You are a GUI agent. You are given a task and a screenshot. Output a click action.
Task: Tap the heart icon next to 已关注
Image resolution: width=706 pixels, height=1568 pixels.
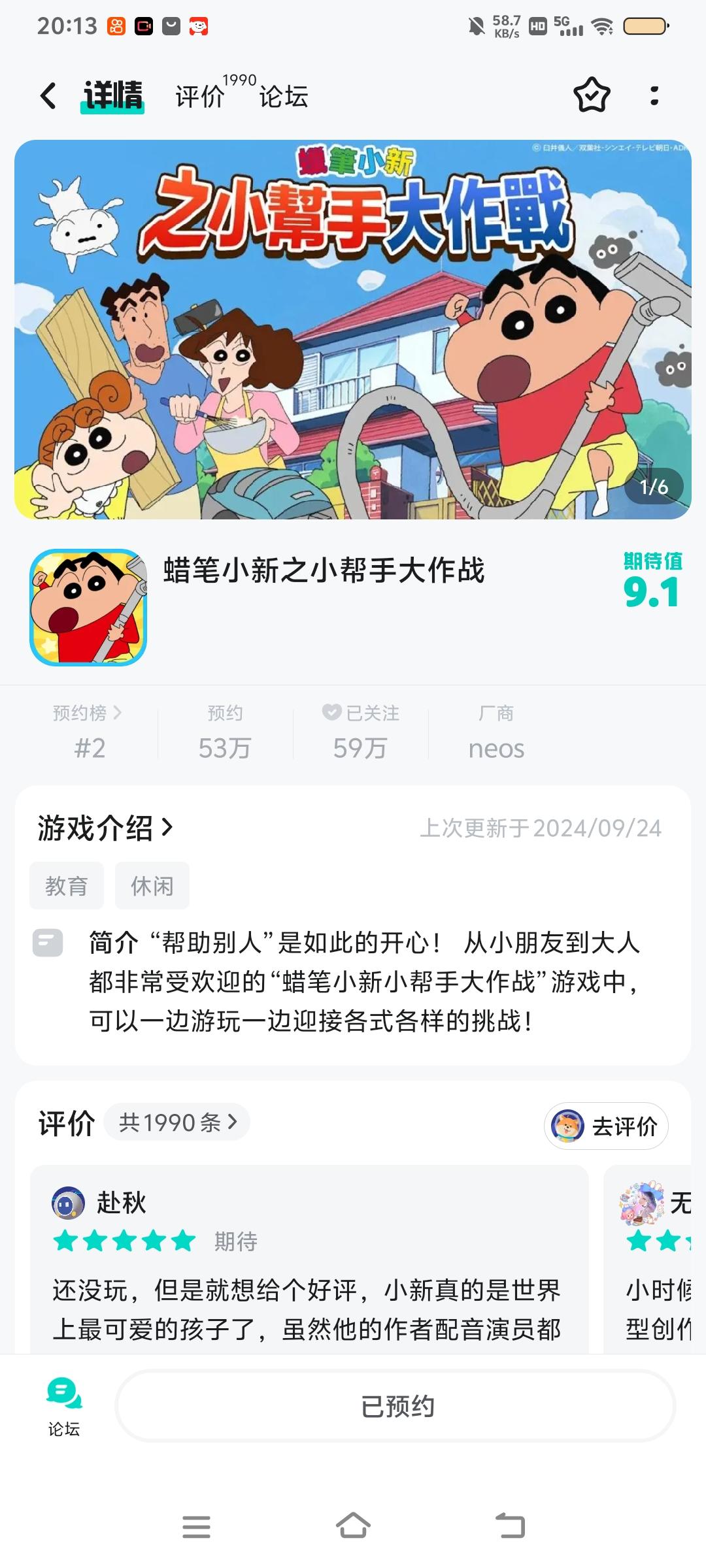coord(333,713)
